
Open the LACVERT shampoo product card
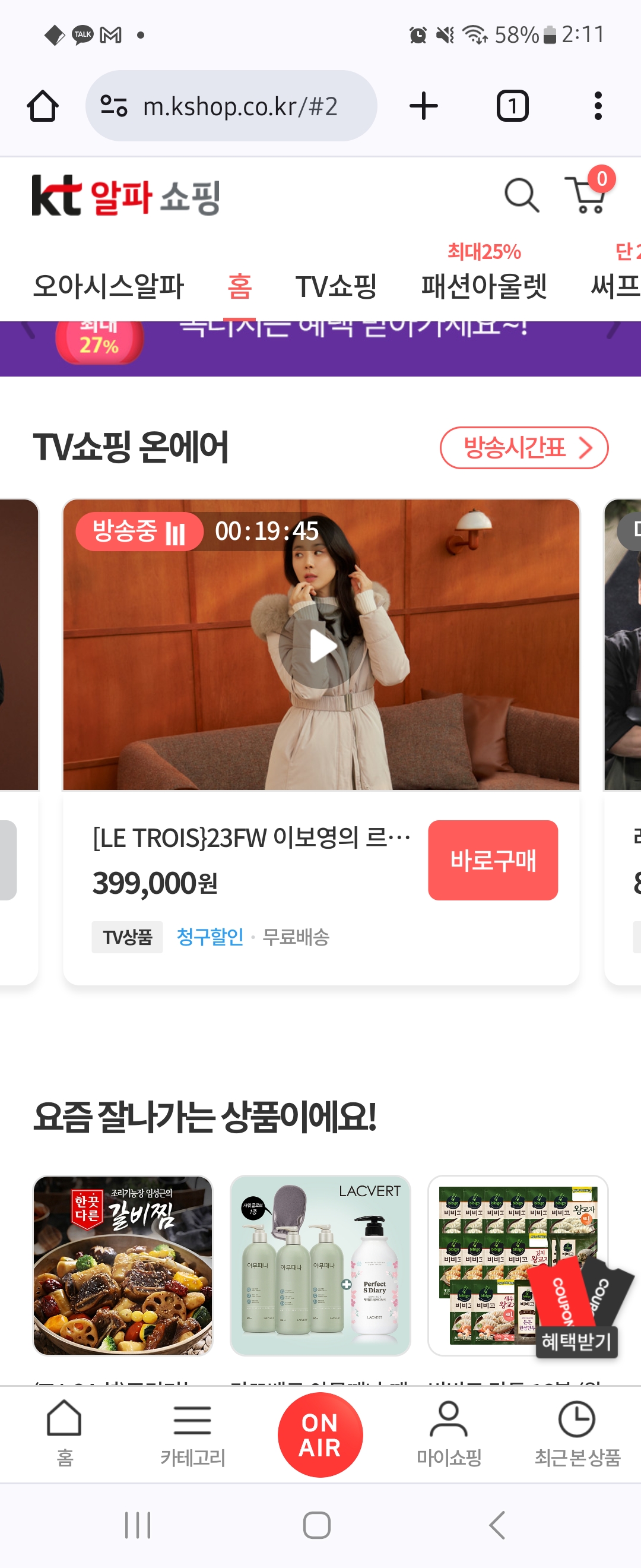click(320, 1266)
